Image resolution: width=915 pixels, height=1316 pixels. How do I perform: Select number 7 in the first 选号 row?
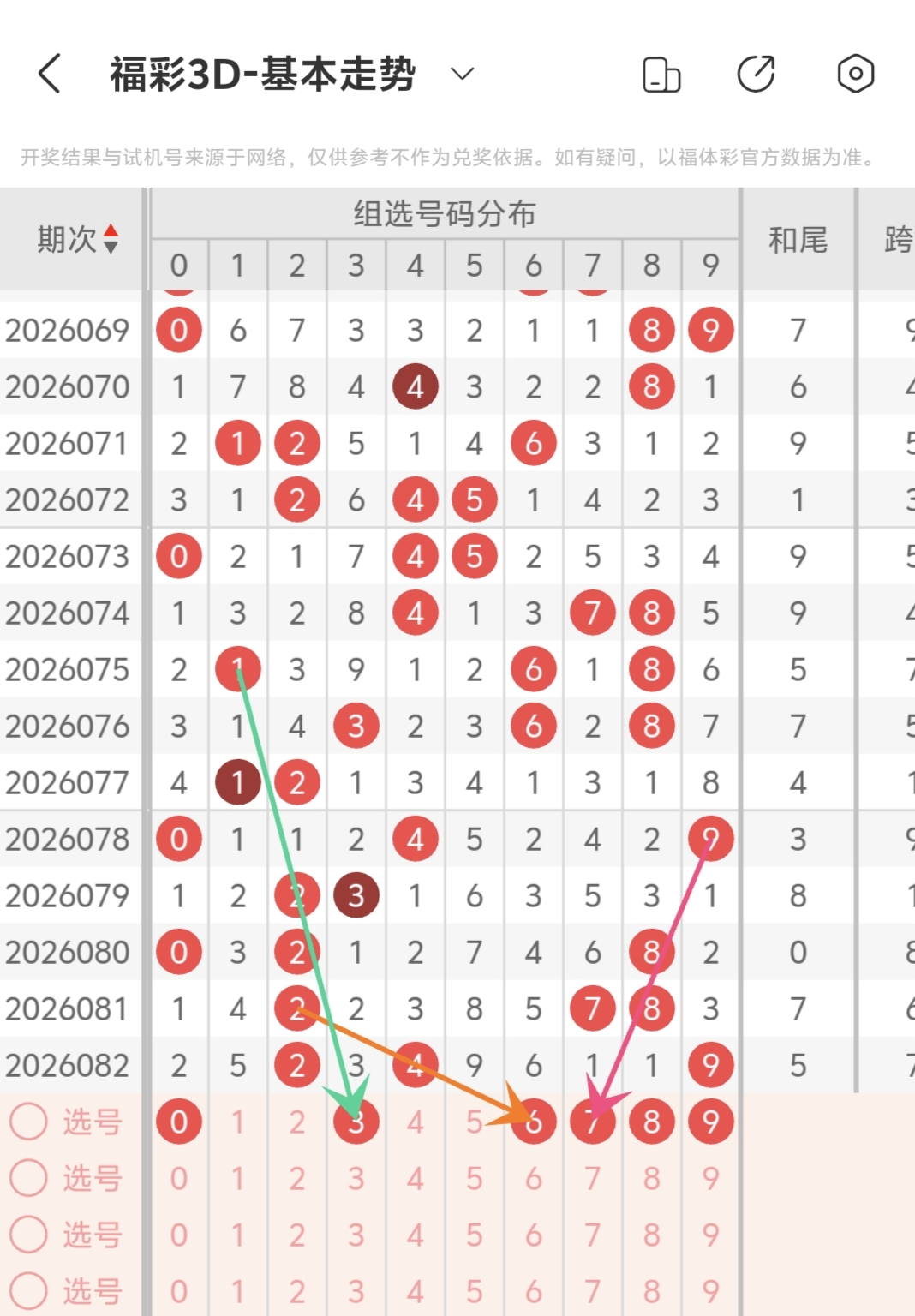(592, 1122)
